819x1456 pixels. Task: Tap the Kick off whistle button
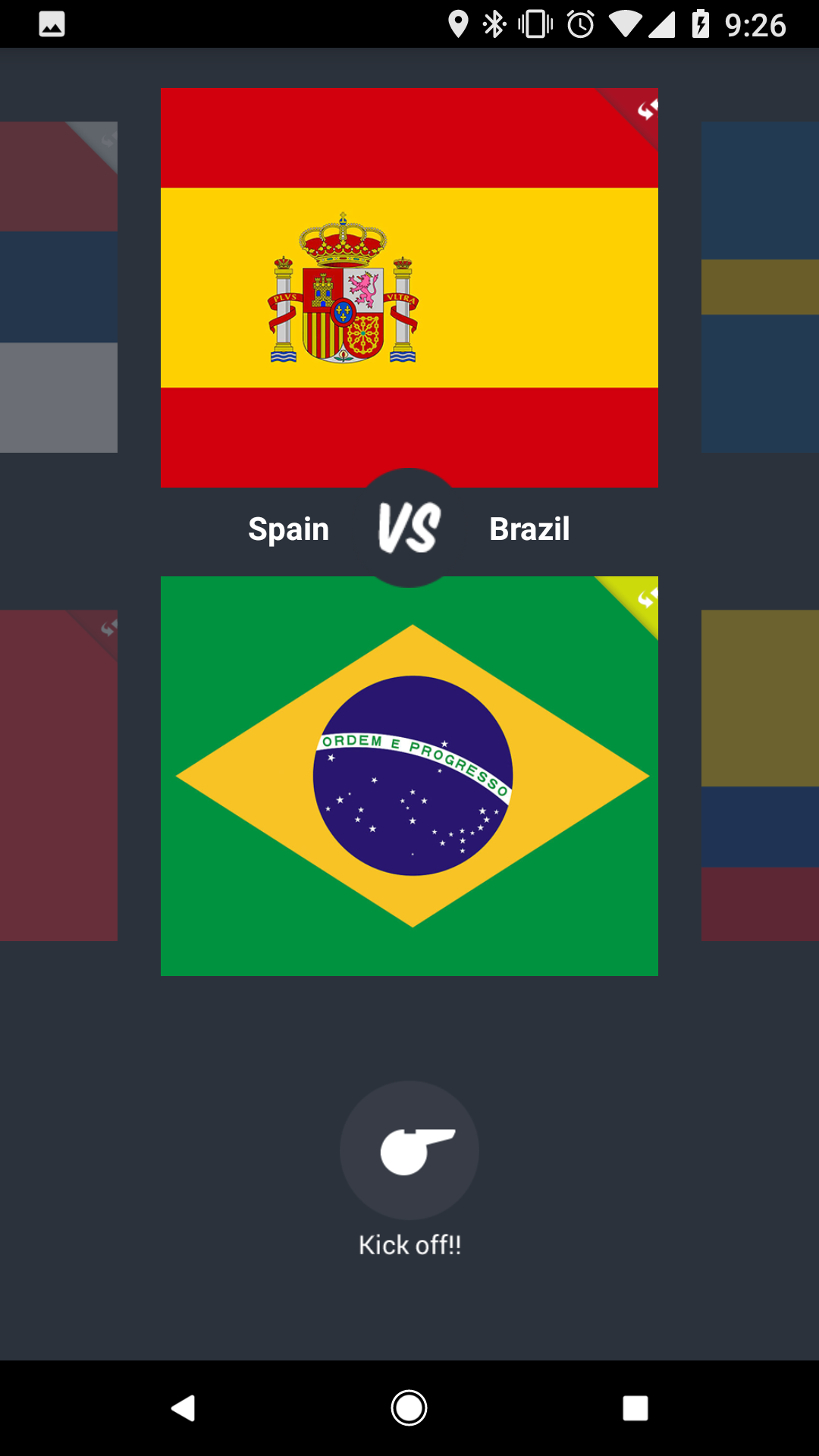409,1150
